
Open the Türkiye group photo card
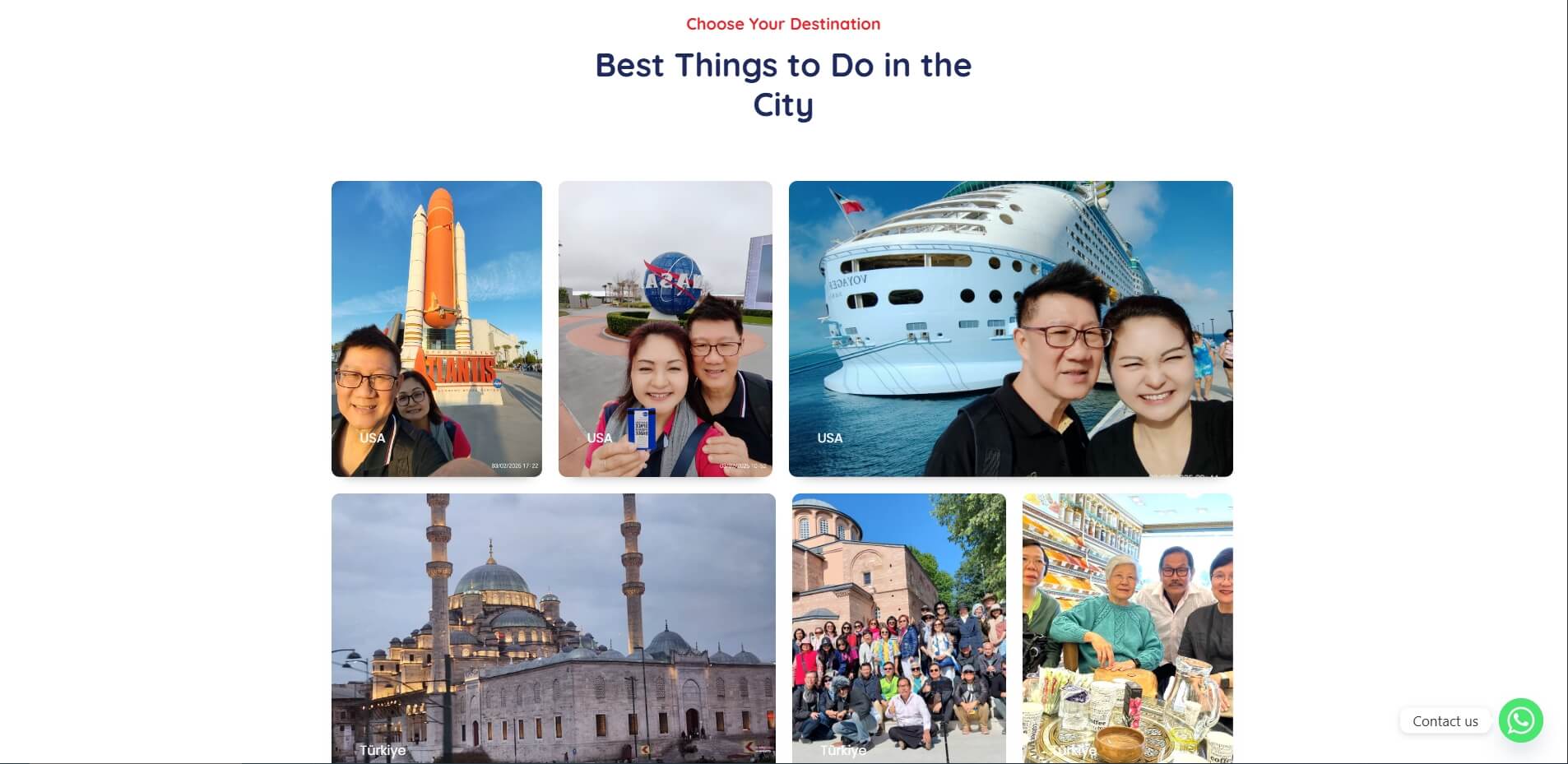point(898,628)
